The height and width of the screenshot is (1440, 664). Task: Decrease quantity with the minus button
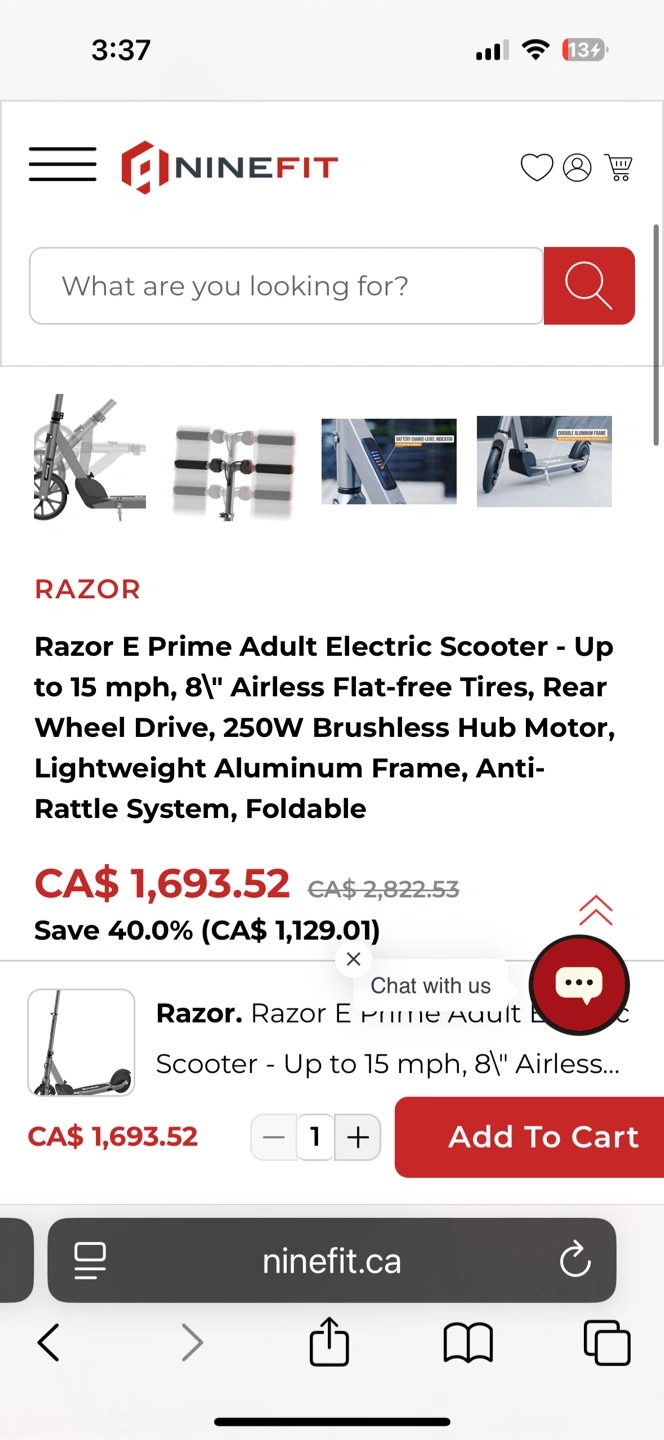click(x=273, y=1137)
